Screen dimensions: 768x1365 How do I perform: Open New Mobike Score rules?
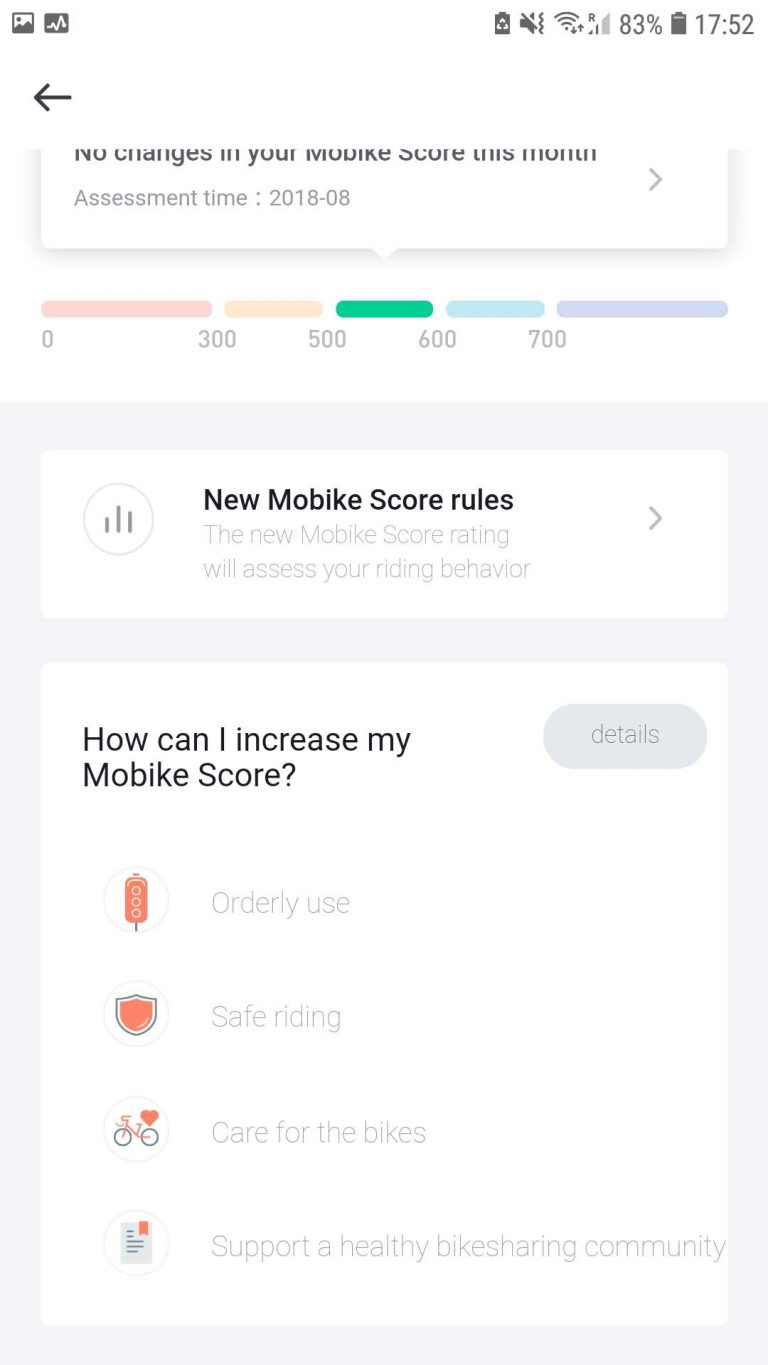pos(384,534)
